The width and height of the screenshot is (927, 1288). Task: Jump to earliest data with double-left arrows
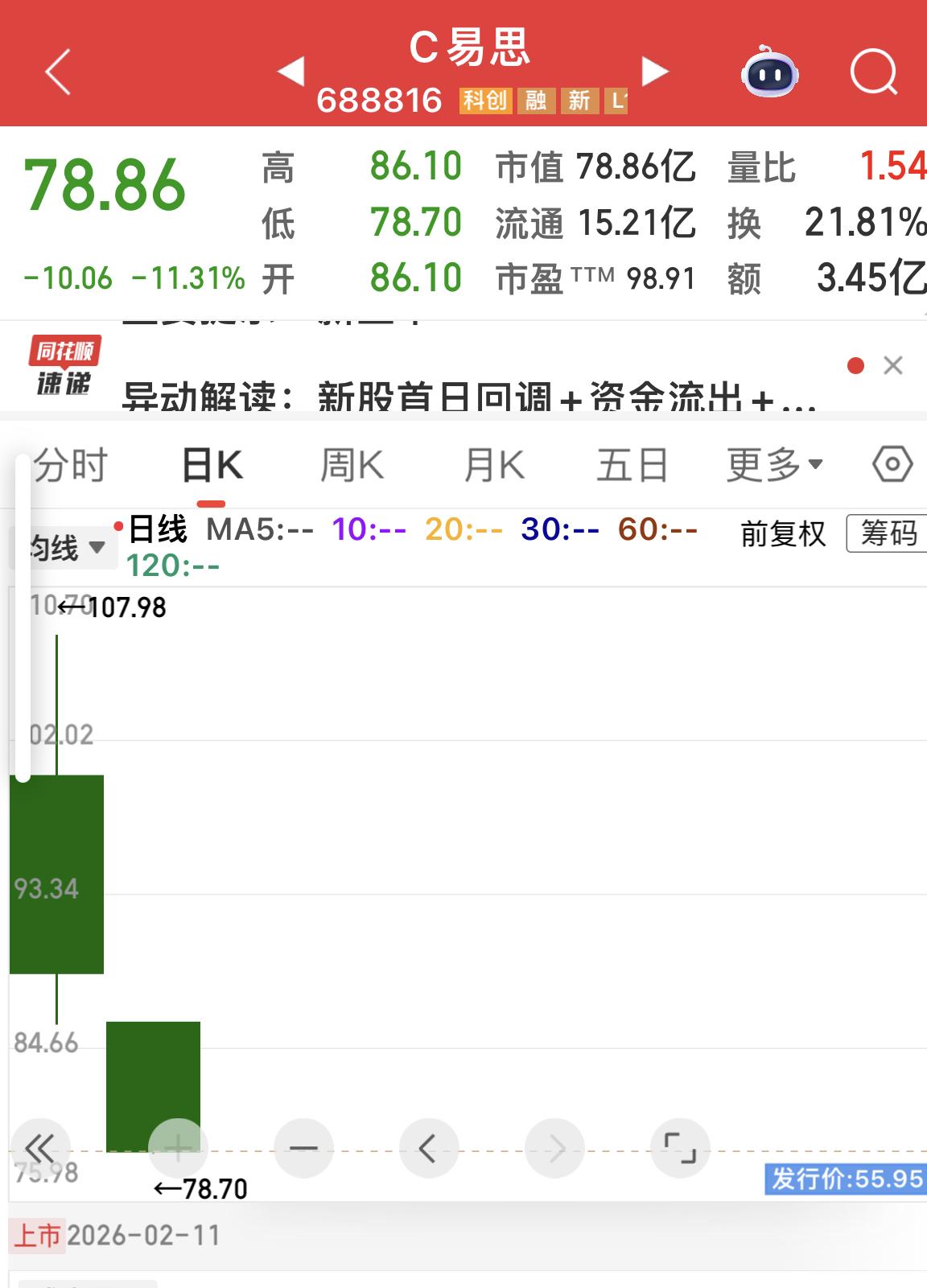pos(39,1150)
